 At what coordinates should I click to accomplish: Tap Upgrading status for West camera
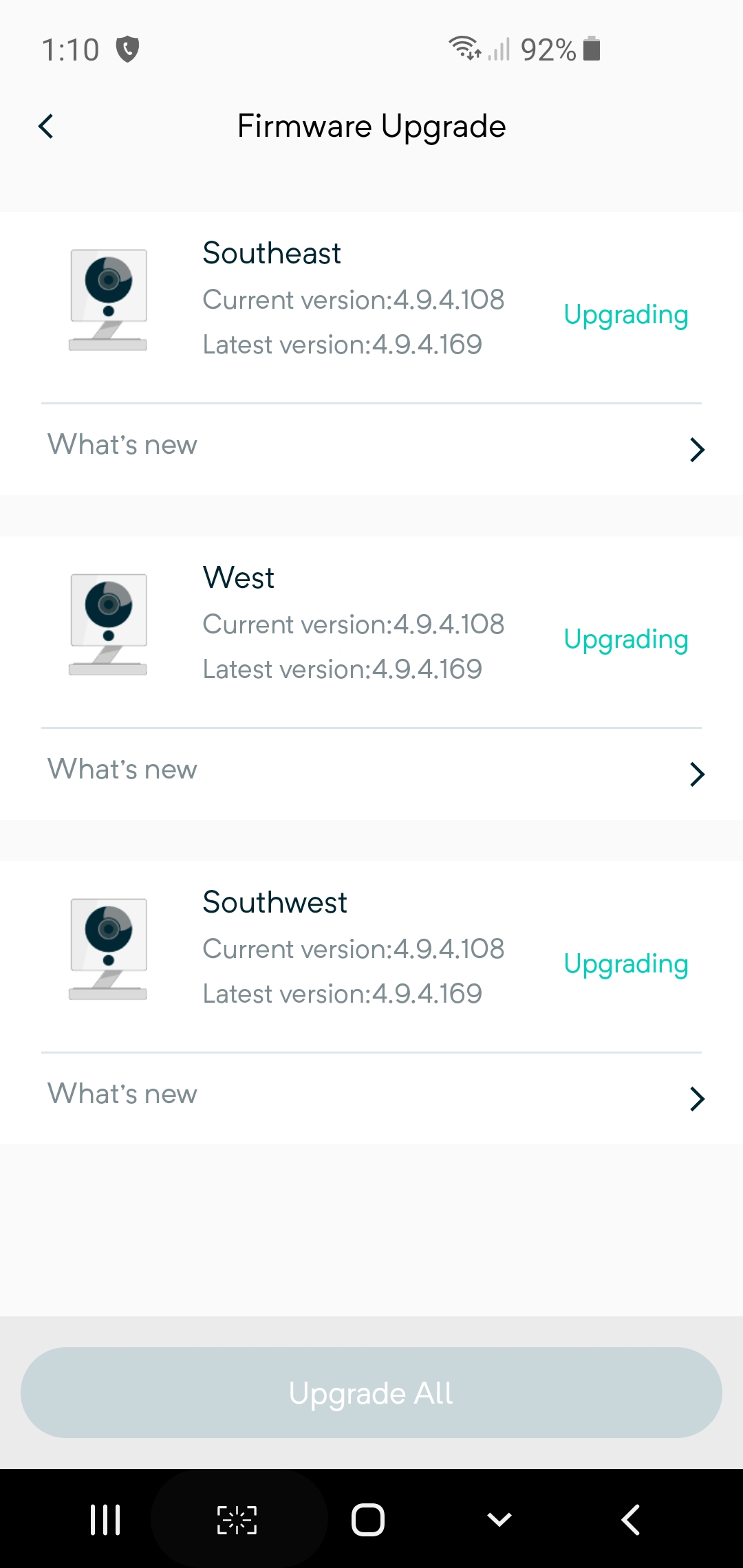[625, 640]
